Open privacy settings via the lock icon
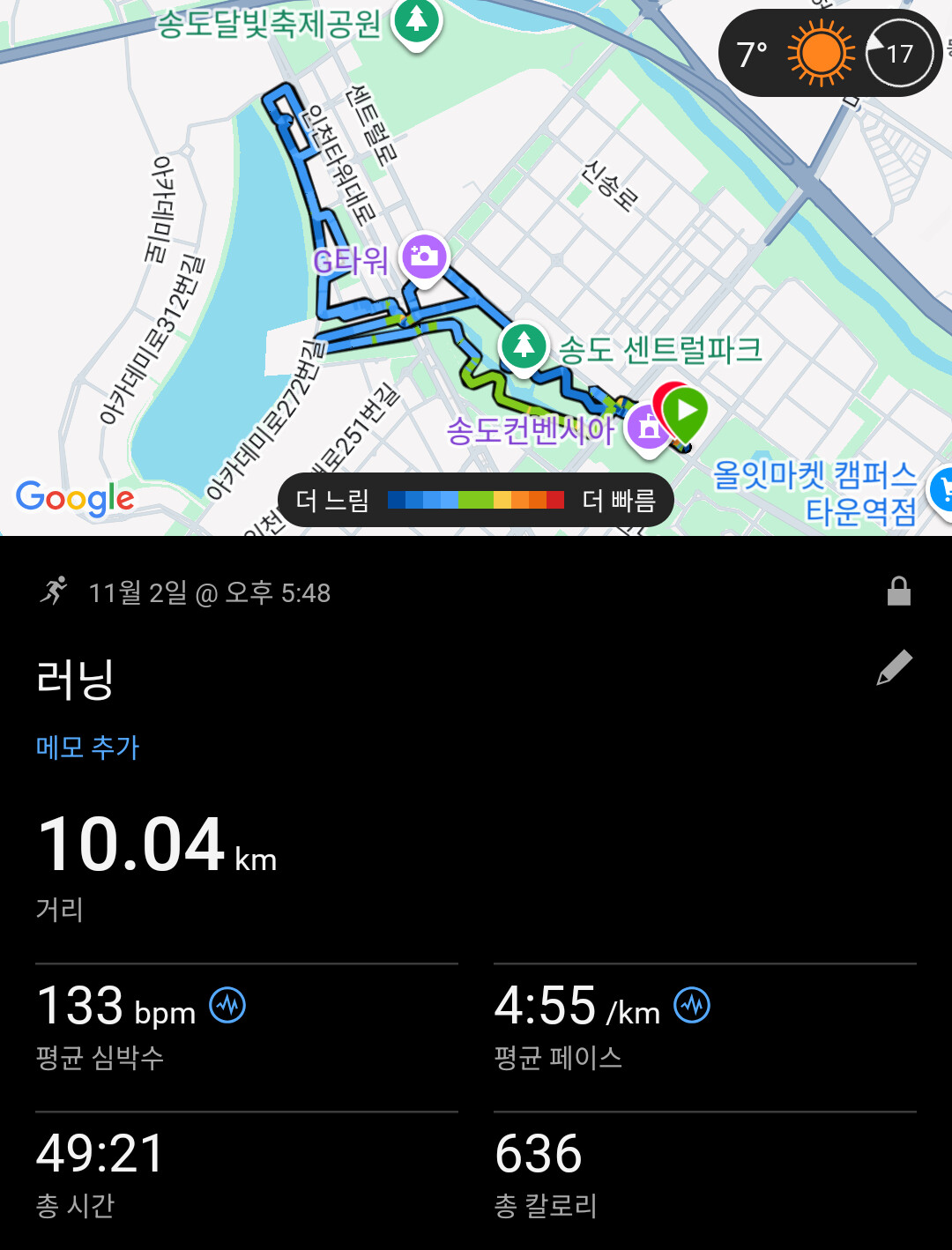Screen dimensions: 952x1250 pos(898,592)
